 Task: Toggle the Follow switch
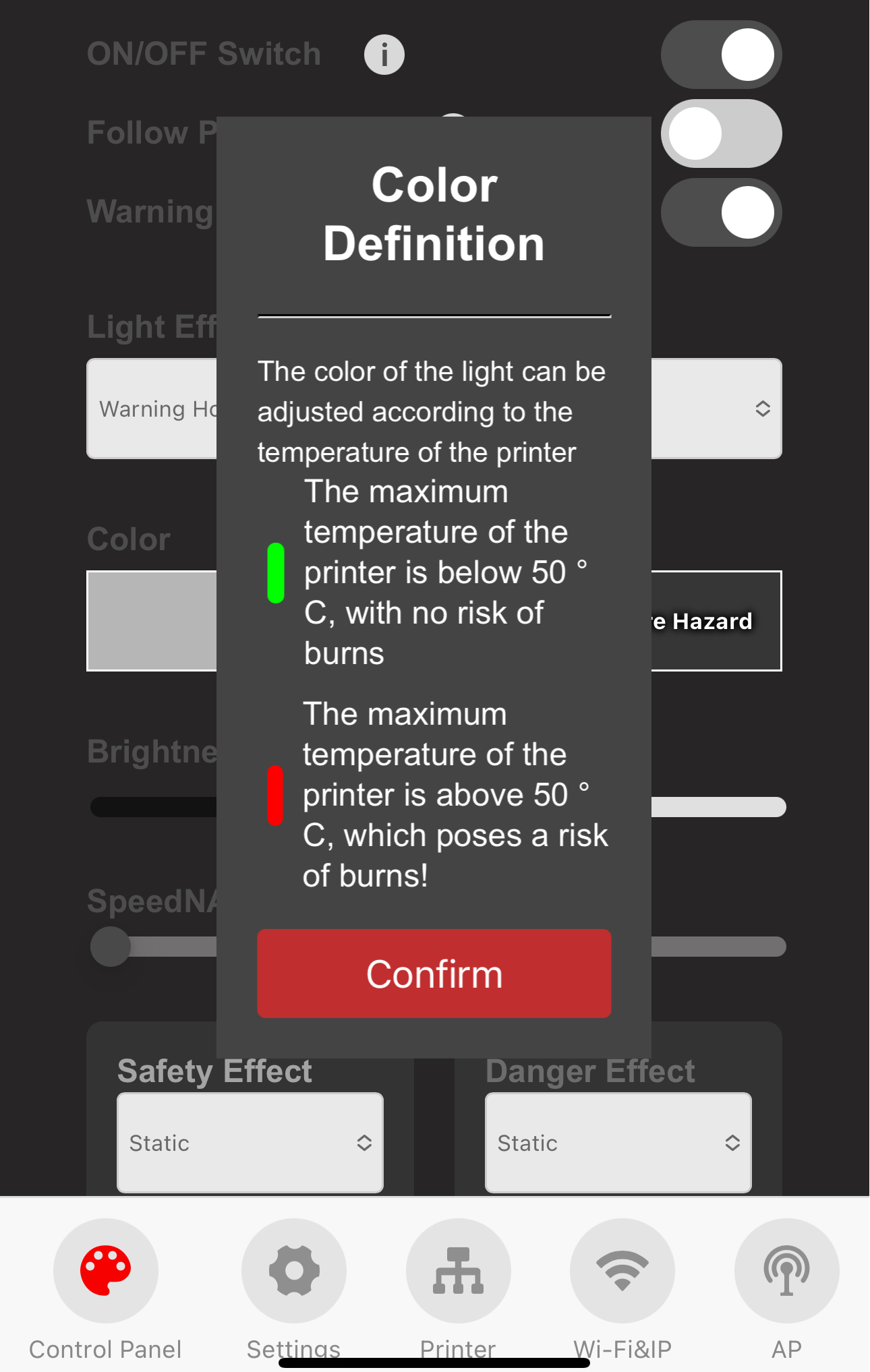(721, 133)
